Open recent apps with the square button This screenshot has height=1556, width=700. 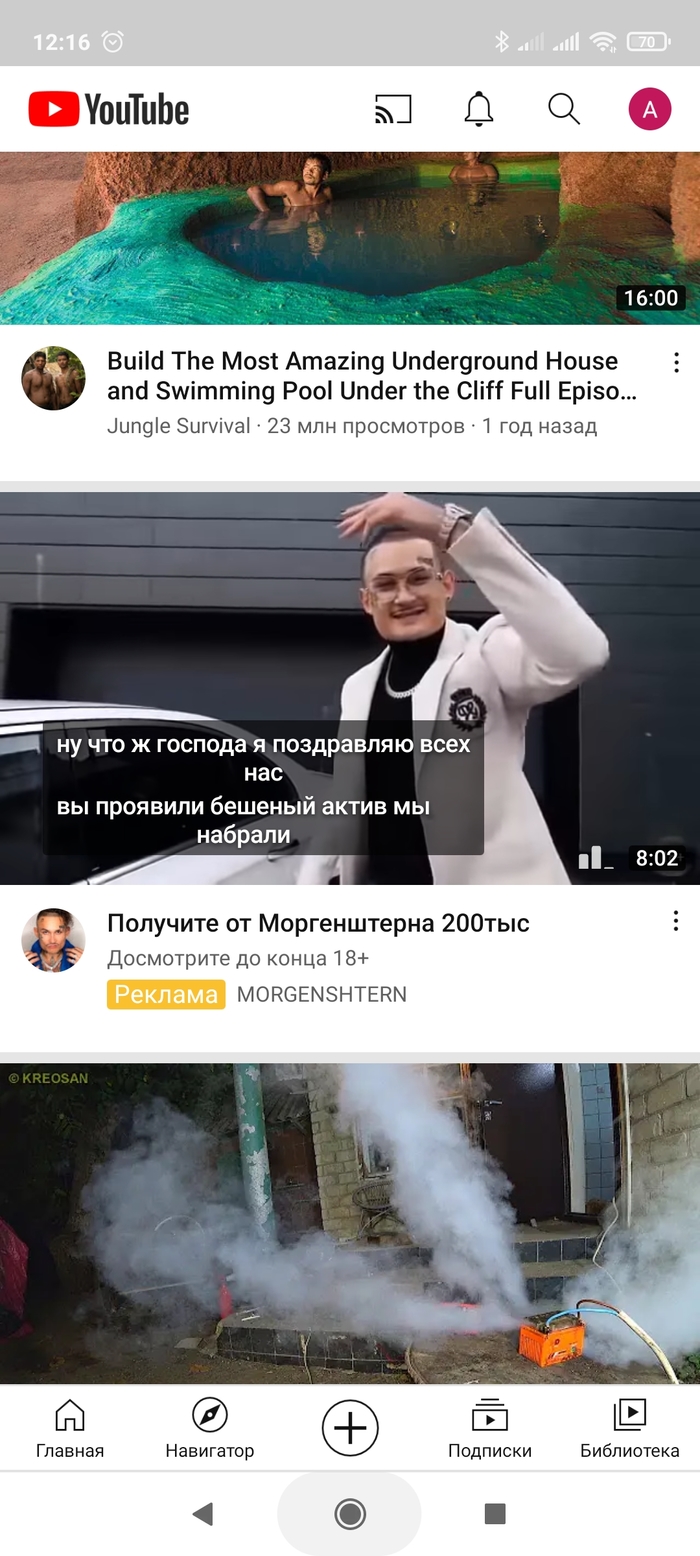point(495,1514)
